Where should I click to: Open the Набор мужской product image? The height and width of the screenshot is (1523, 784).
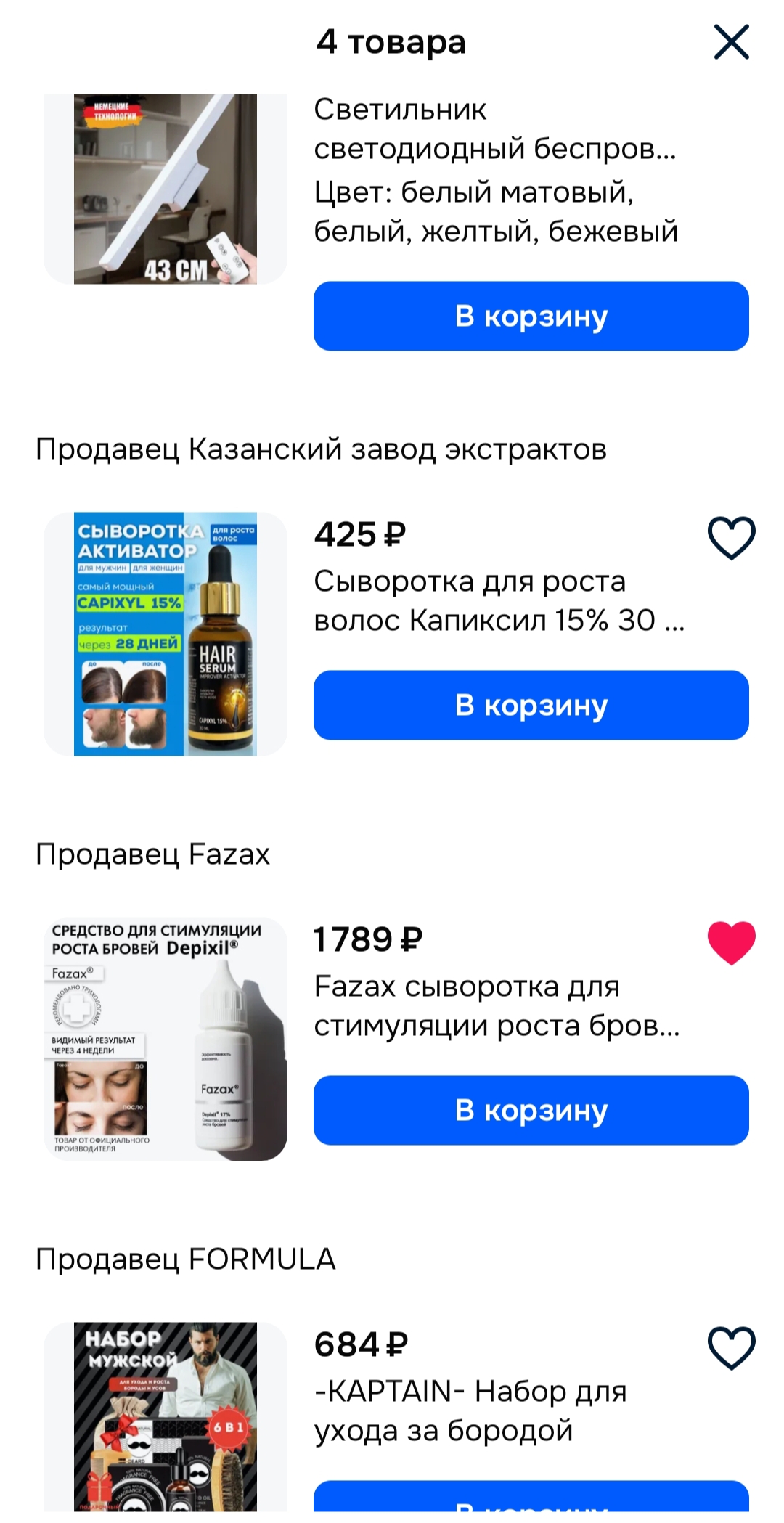click(x=166, y=1417)
